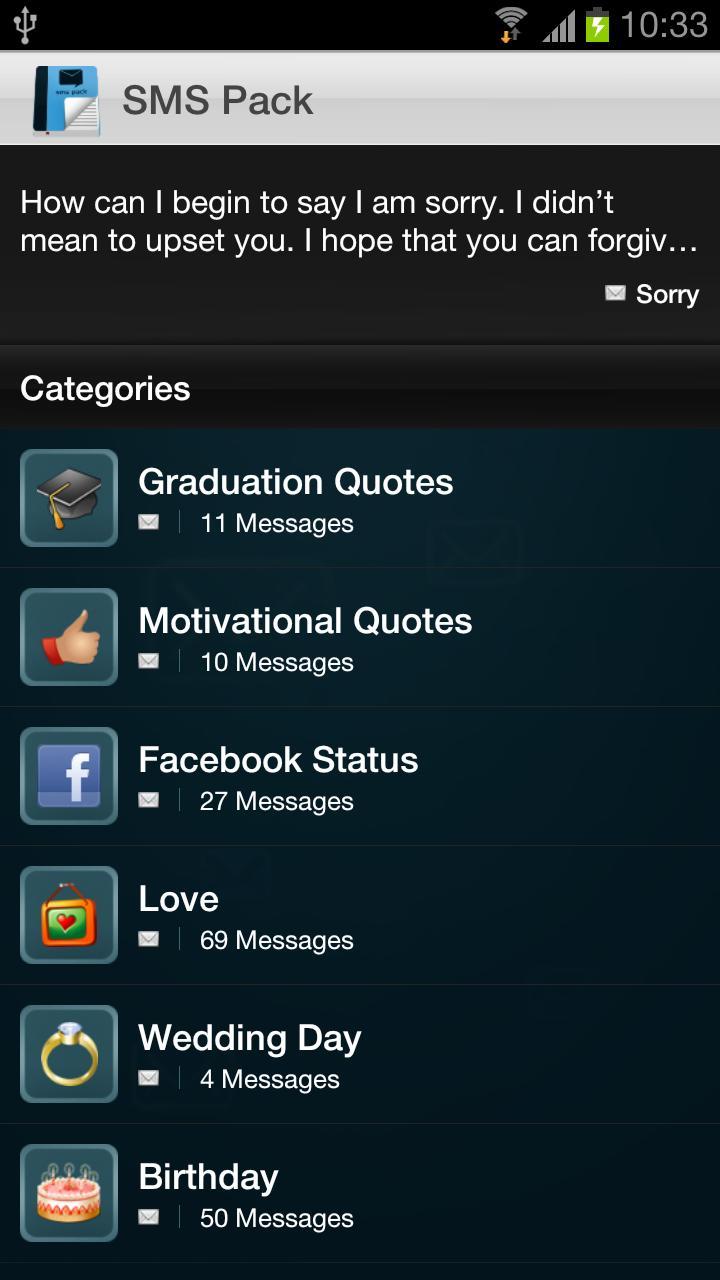Click the envelope icon under Graduation Quotes

coord(149,521)
